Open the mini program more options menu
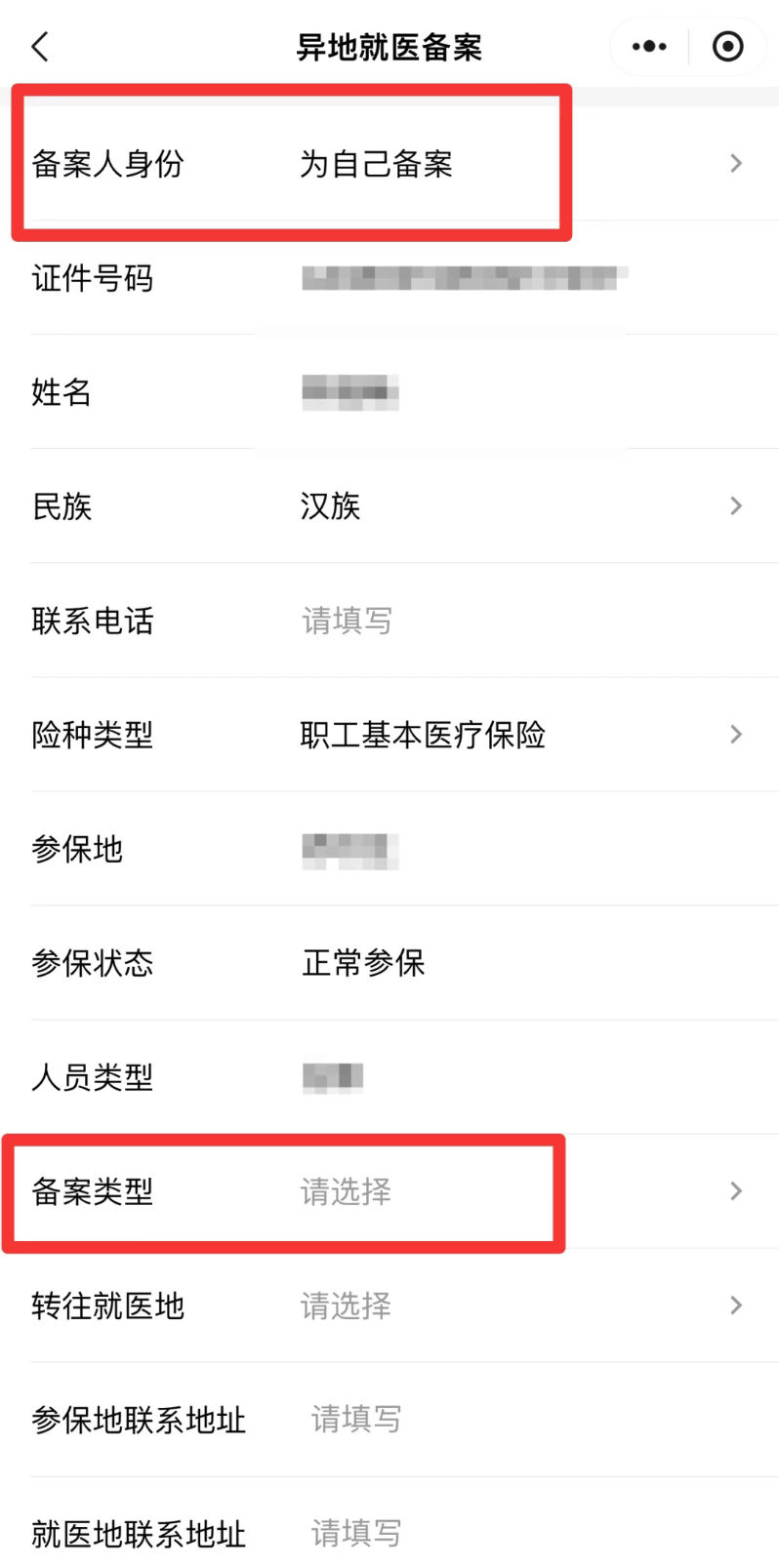Screen dimensions: 779x1568 (x=649, y=47)
